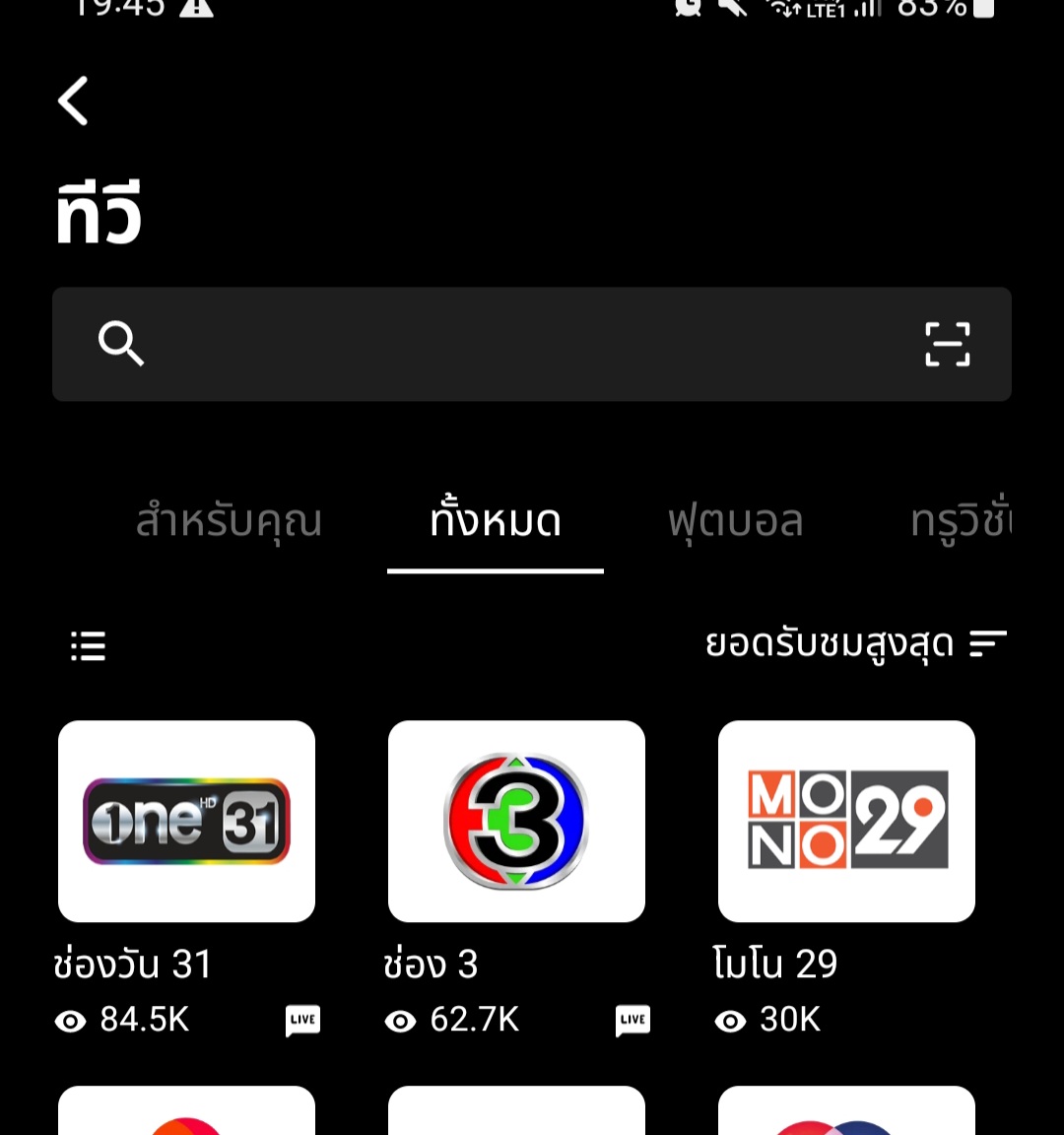1064x1135 pixels.
Task: Change sort order ยอดรับชมสูงสุด
Action: coord(855,644)
